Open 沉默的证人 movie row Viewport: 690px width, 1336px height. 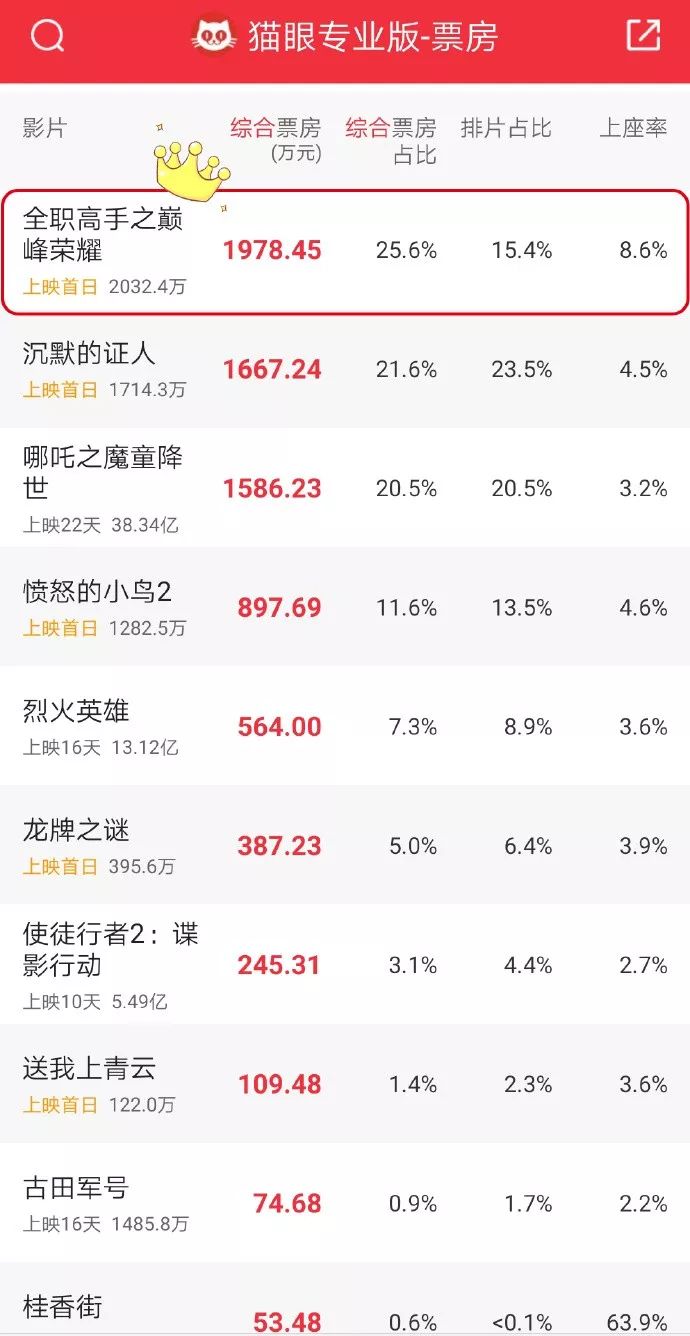click(x=344, y=369)
